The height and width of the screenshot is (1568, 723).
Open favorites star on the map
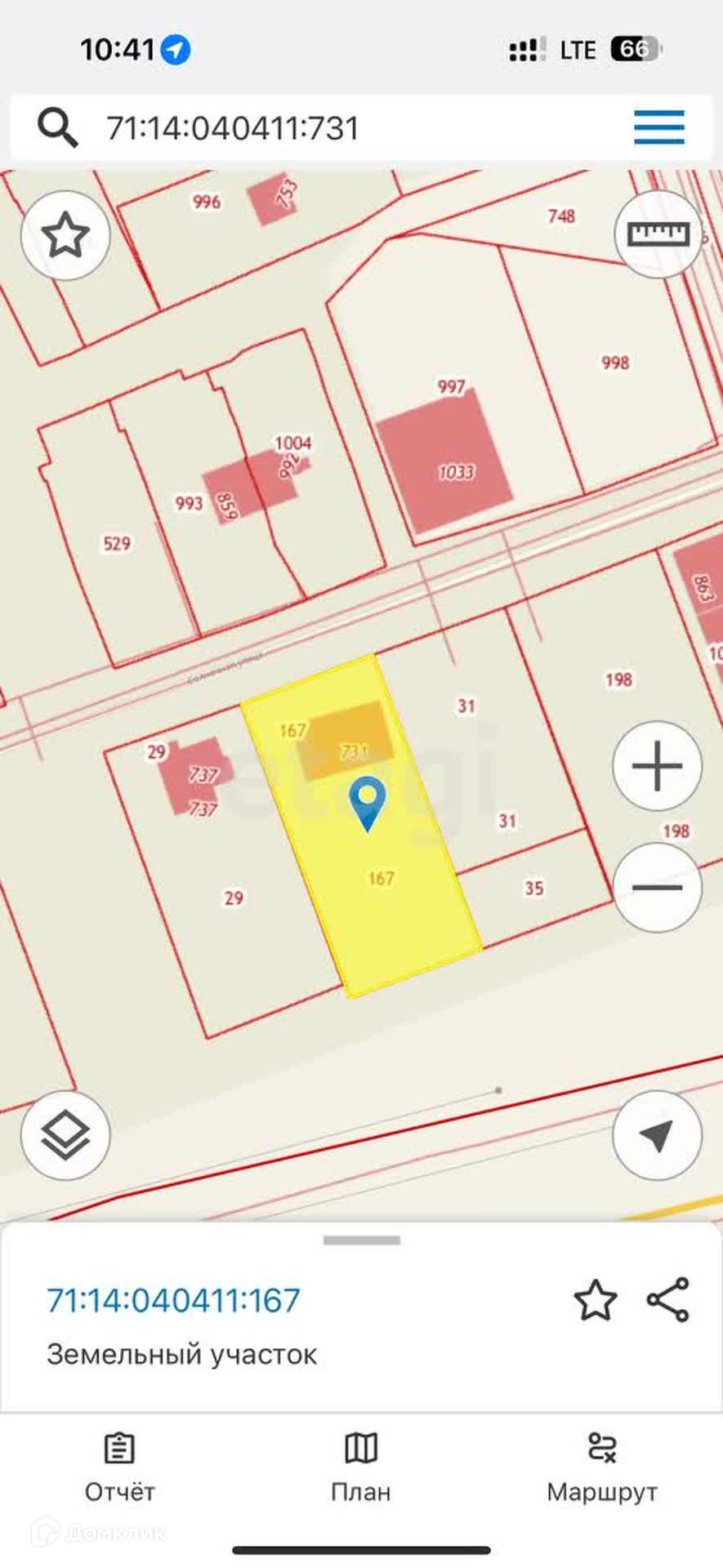tap(65, 235)
